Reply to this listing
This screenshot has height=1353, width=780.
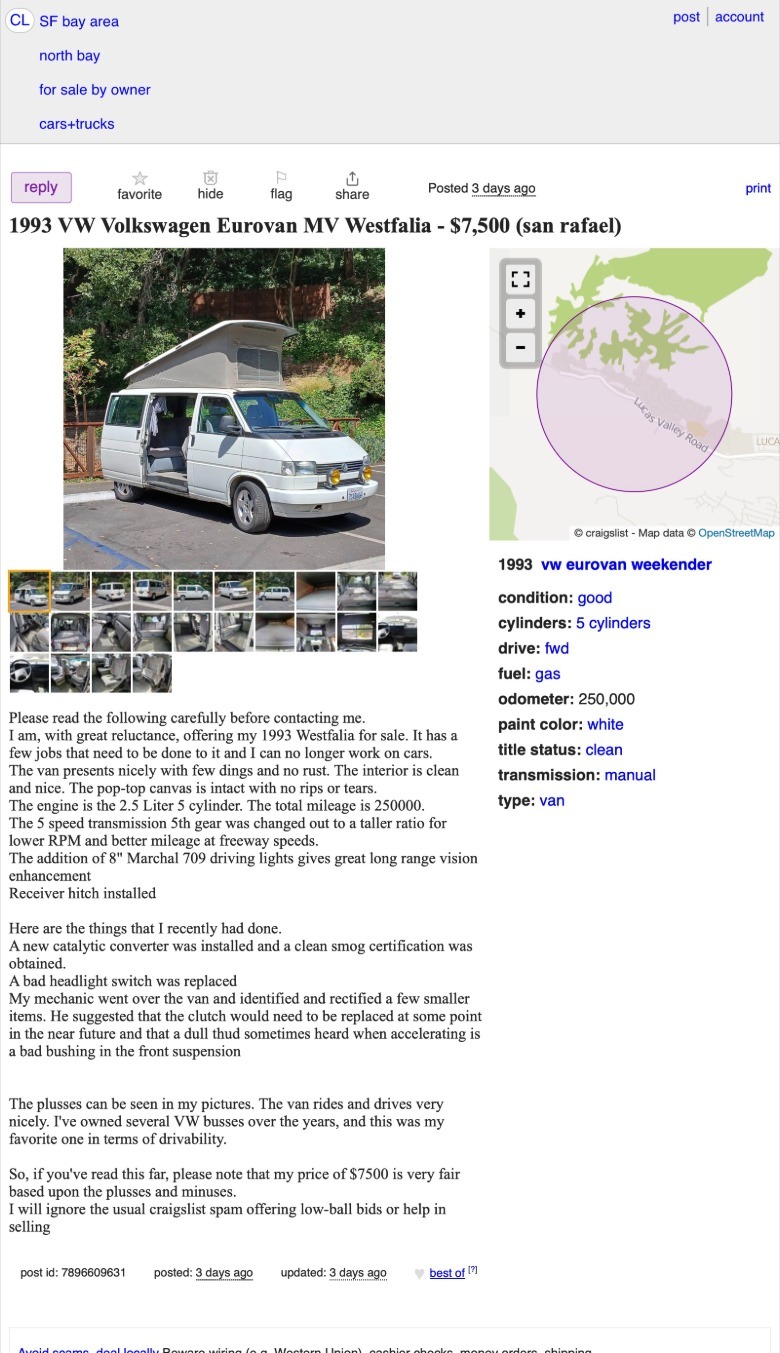41,187
